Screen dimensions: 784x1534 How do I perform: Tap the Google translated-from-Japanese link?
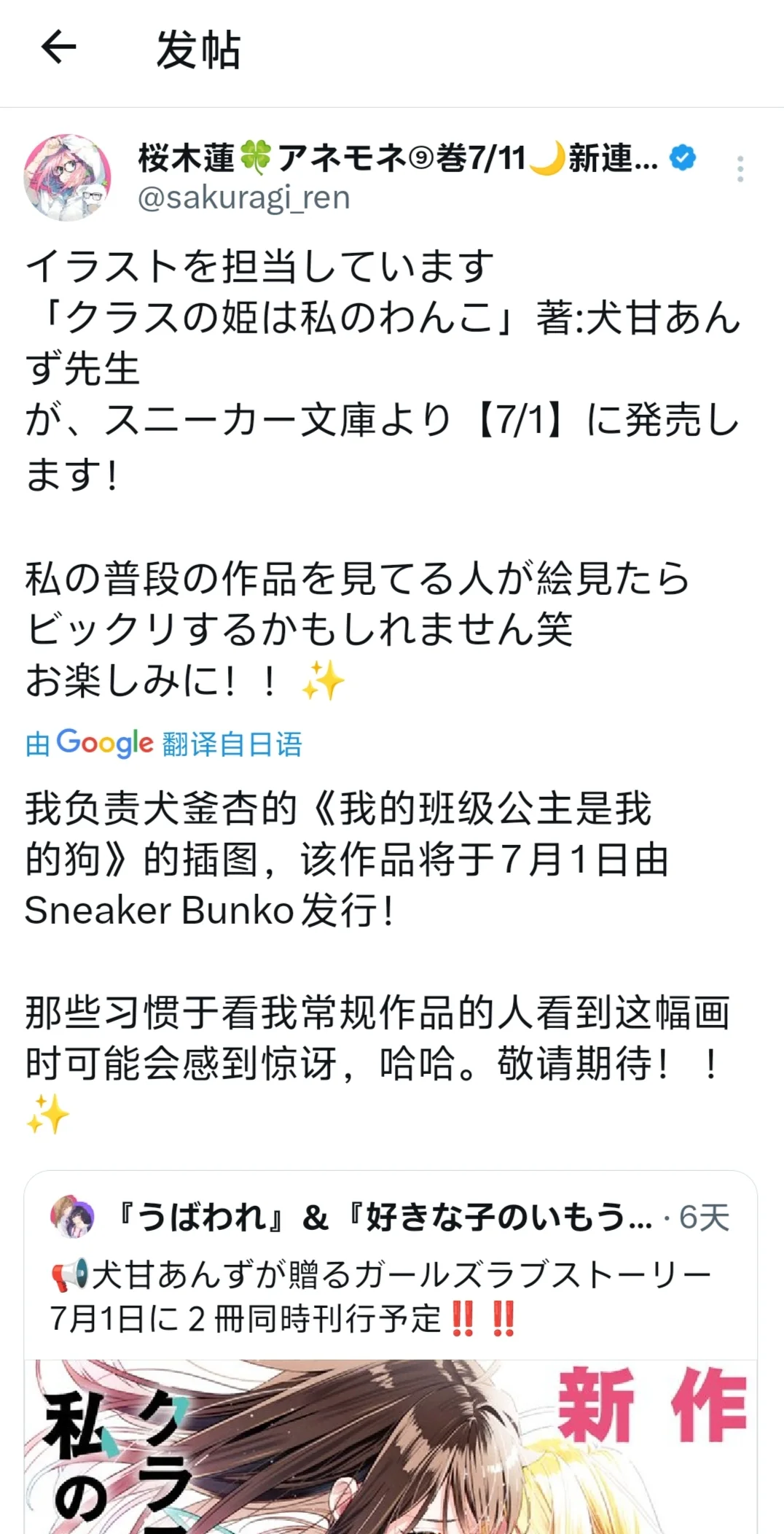pyautogui.click(x=164, y=744)
